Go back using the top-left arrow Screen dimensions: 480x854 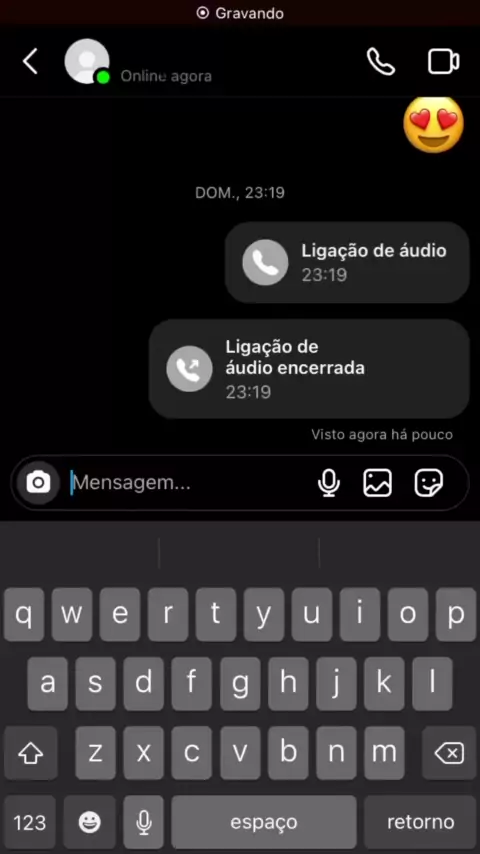(x=30, y=61)
